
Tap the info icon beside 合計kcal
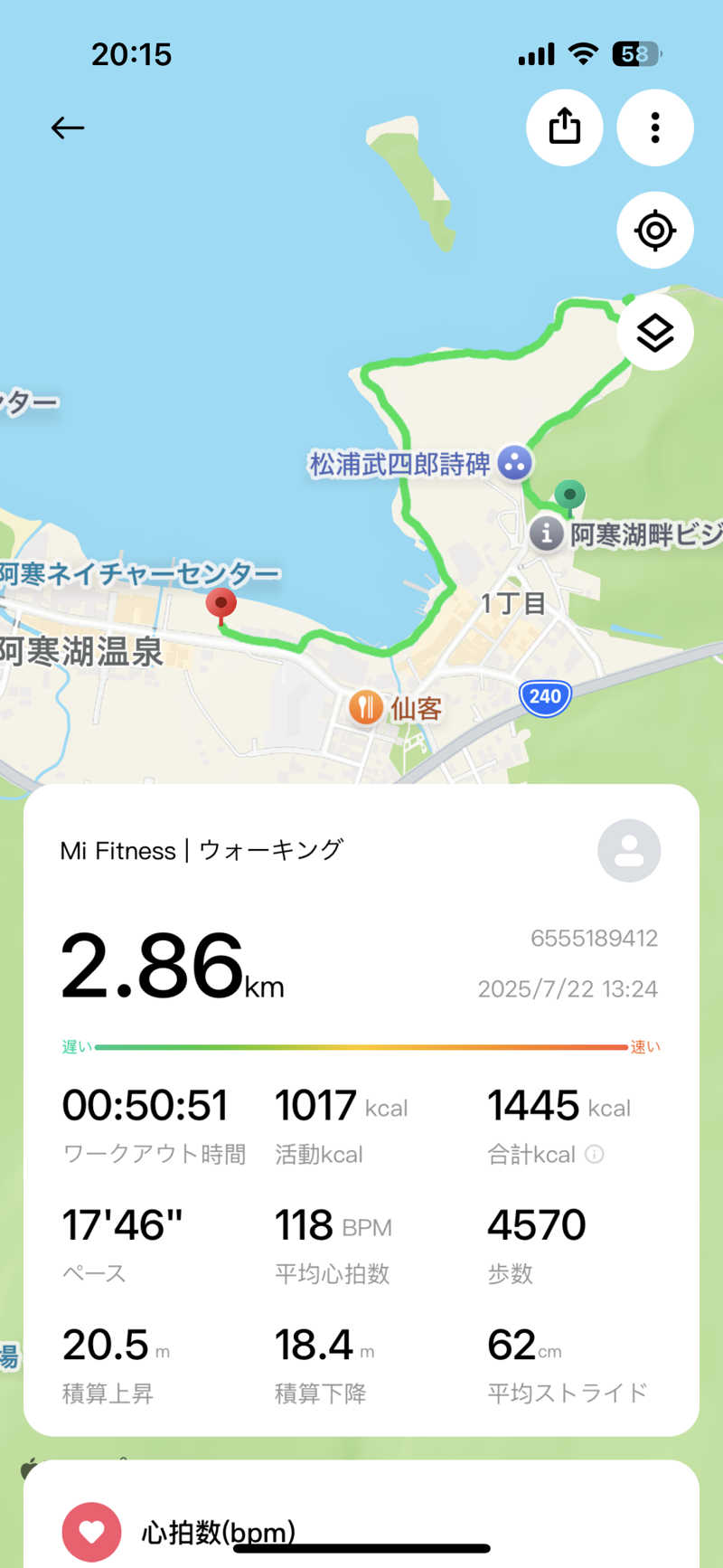(x=595, y=1155)
